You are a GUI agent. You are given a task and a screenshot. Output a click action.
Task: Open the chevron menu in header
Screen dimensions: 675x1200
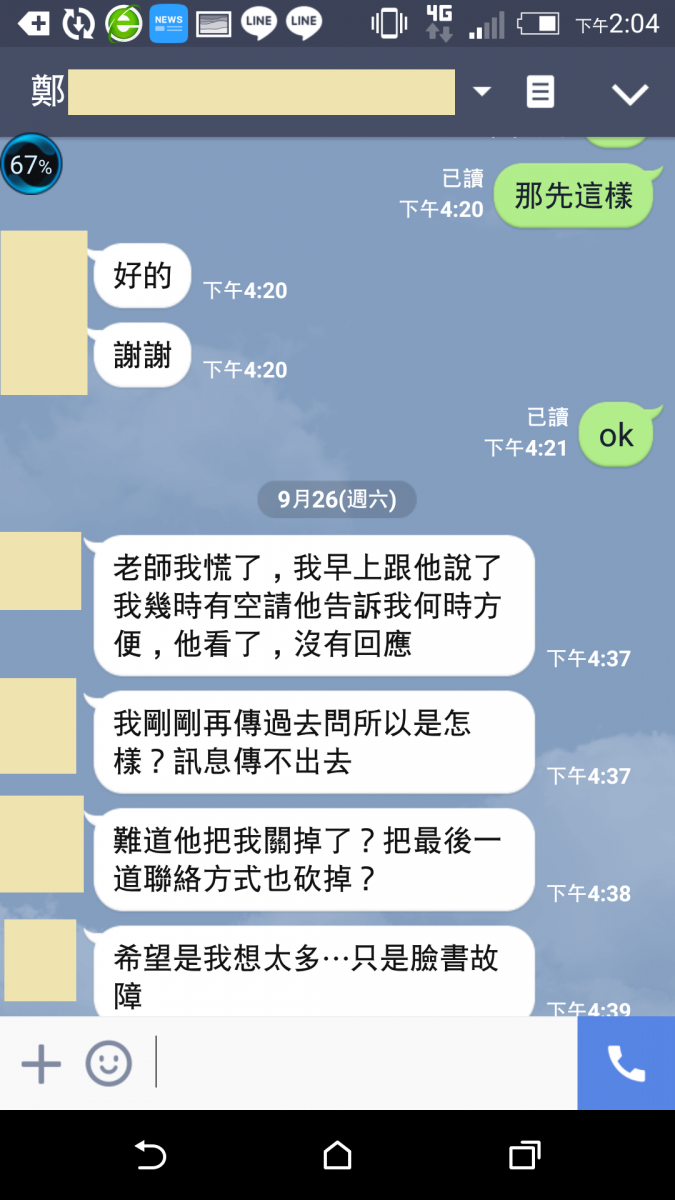[630, 94]
